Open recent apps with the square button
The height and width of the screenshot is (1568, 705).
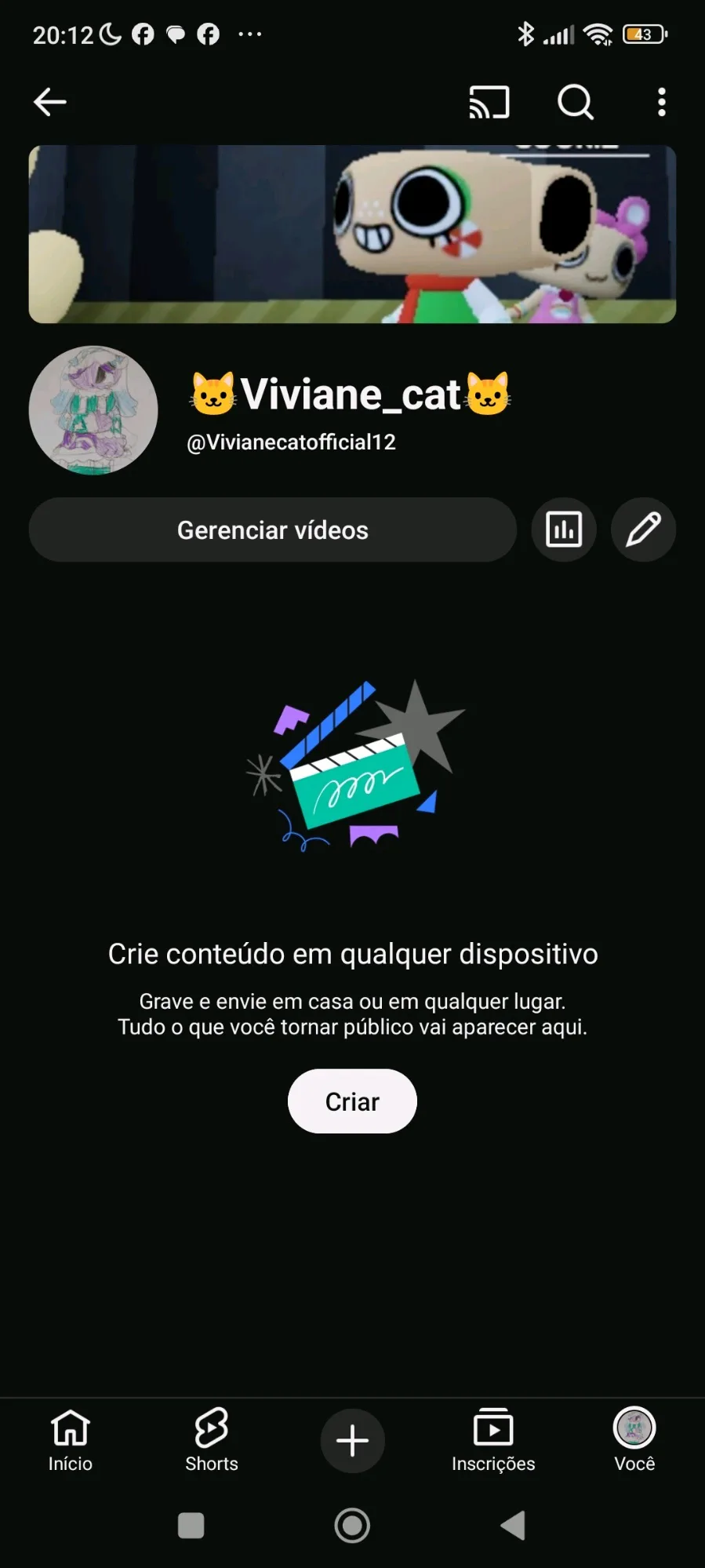tap(191, 1526)
